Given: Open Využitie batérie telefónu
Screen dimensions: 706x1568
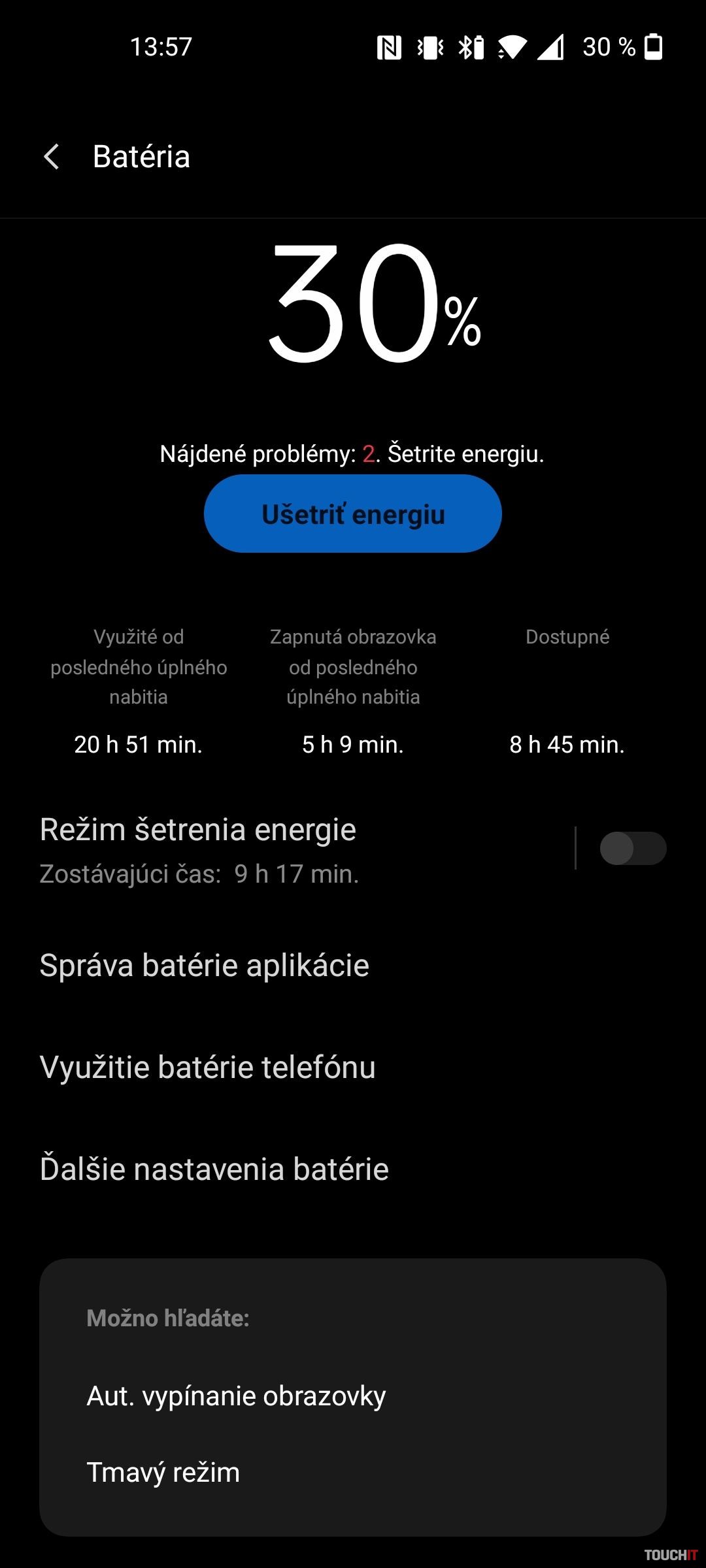Looking at the screenshot, I should click(x=207, y=1068).
